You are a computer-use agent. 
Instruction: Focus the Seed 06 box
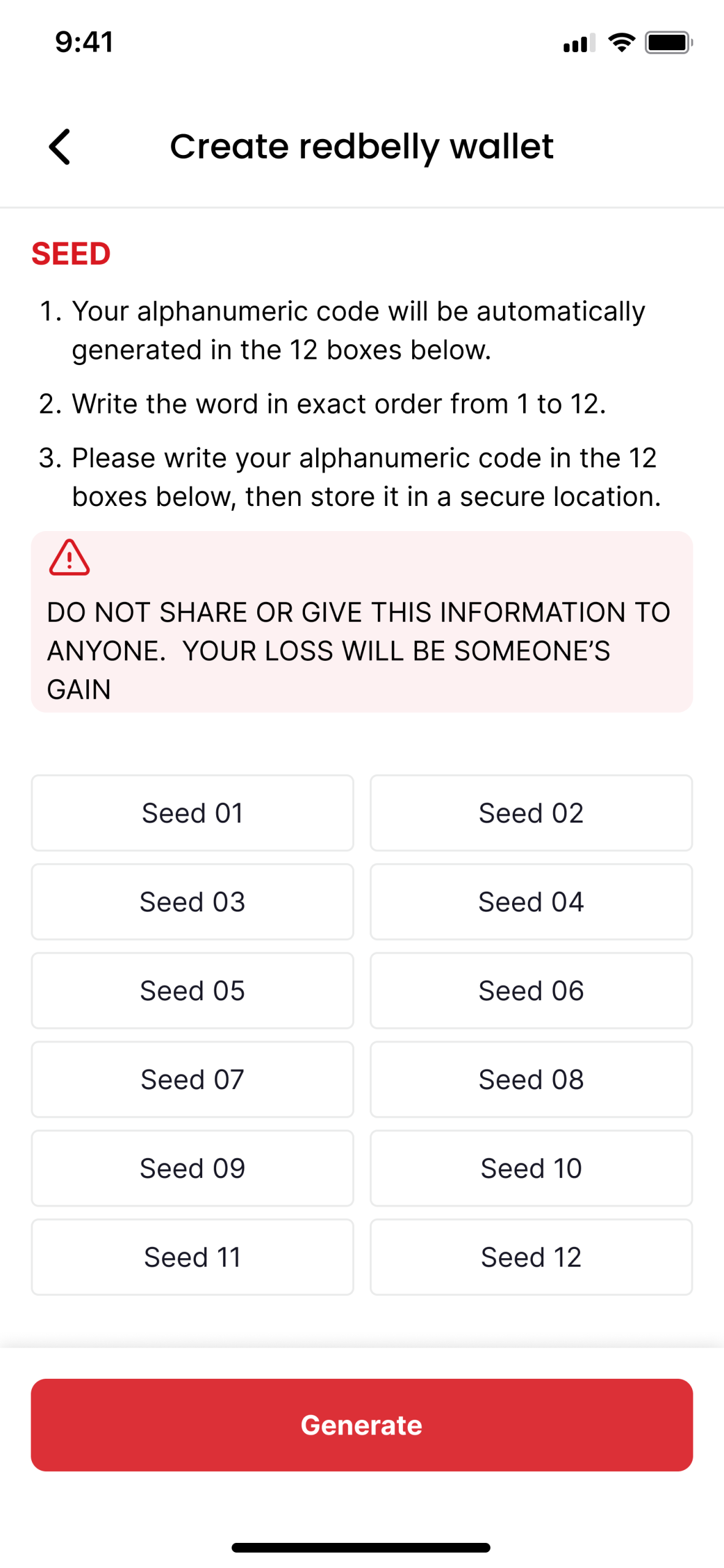pos(531,990)
